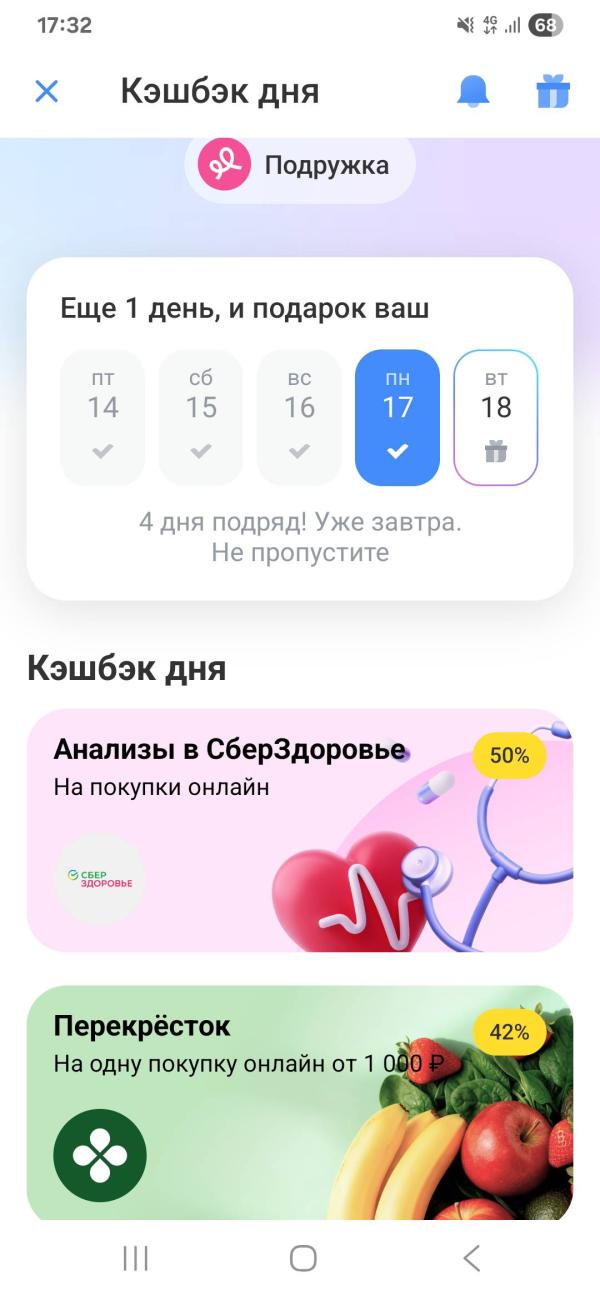The height and width of the screenshot is (1299, 600).
Task: Go back using system navigation
Action: coord(472,1258)
